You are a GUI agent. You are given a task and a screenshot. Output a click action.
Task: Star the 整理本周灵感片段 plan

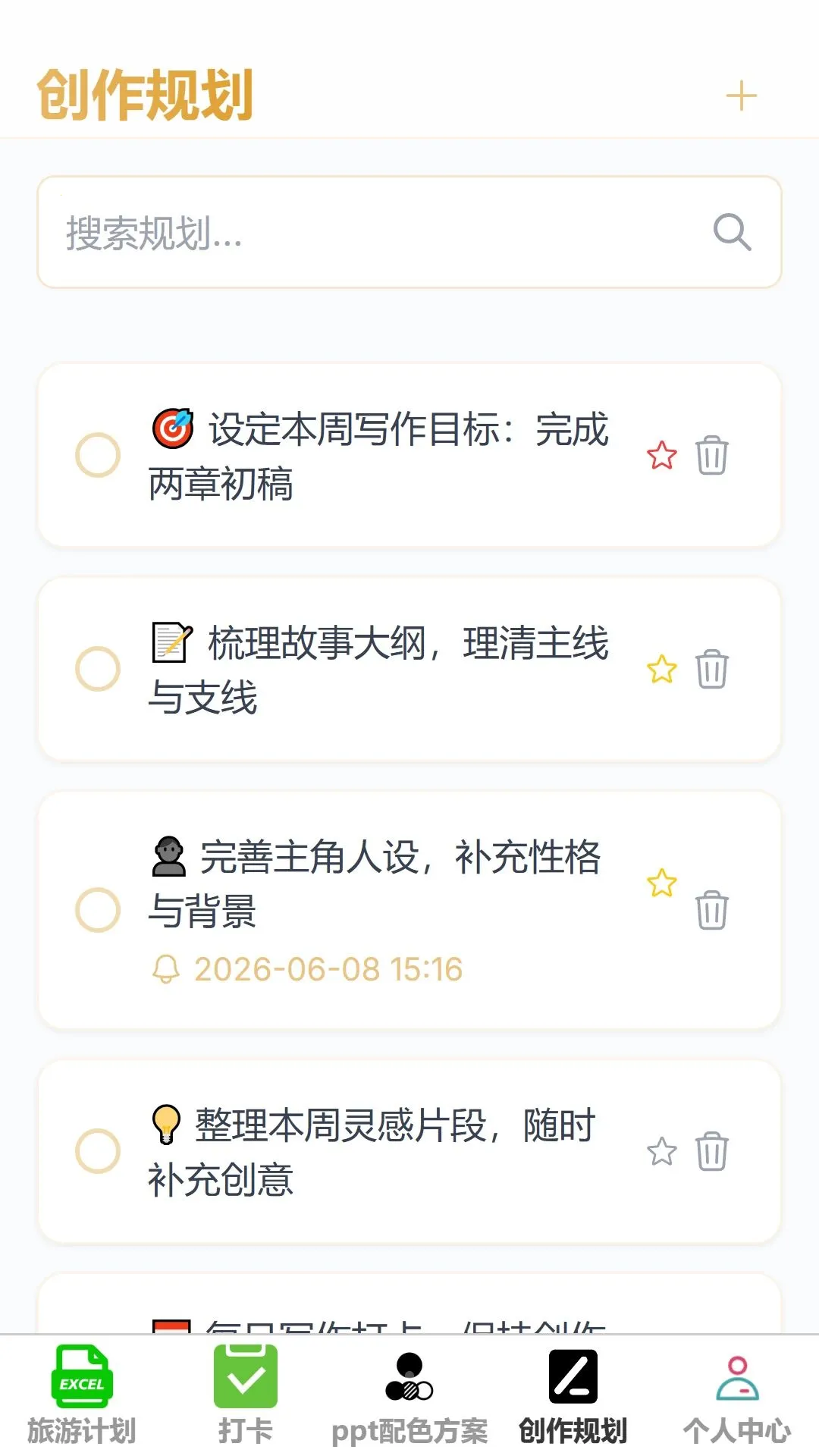point(661,1151)
